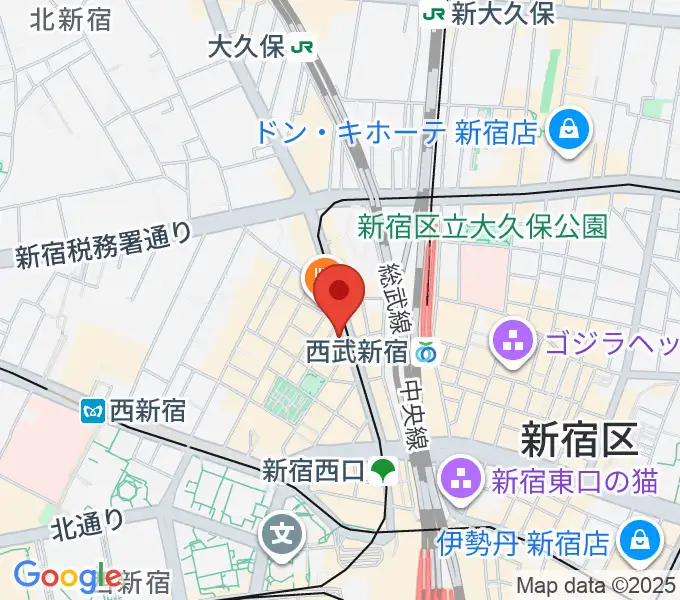Open the school marker near 北通り
This screenshot has width=680, height=600.
coord(283,535)
